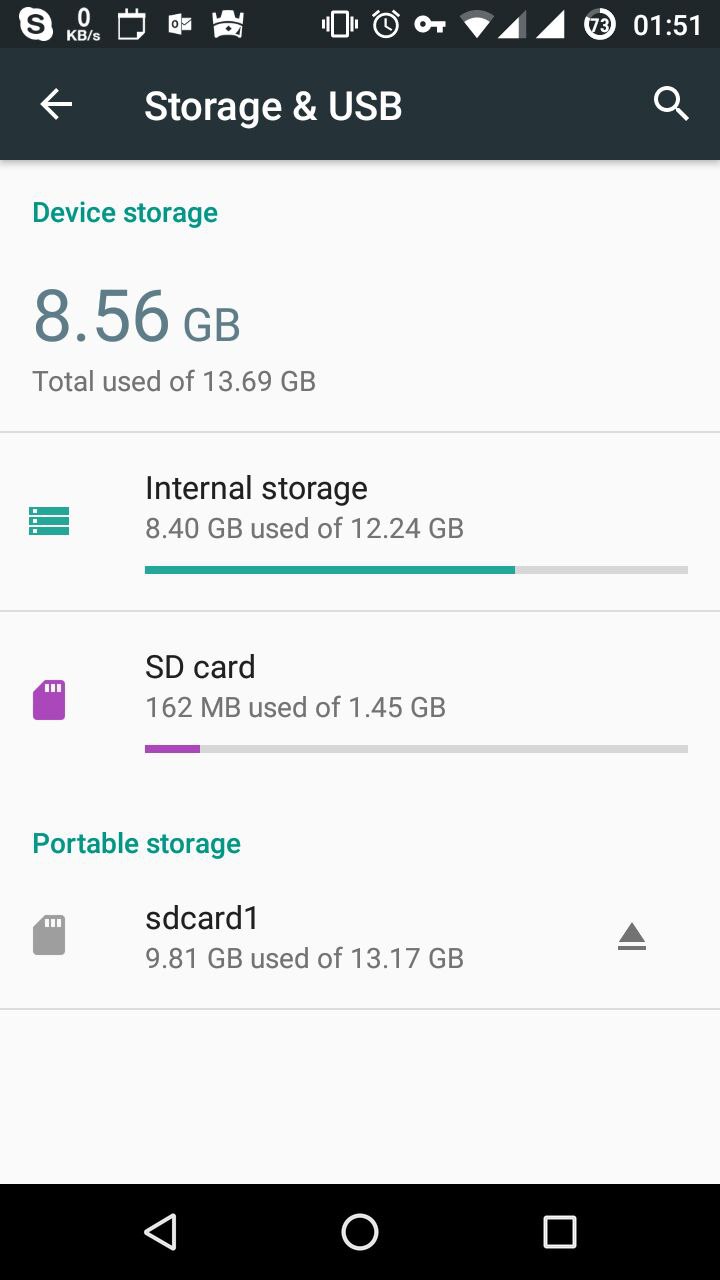Eject sdcard1 with the eject icon
The image size is (720, 1280).
pos(631,937)
